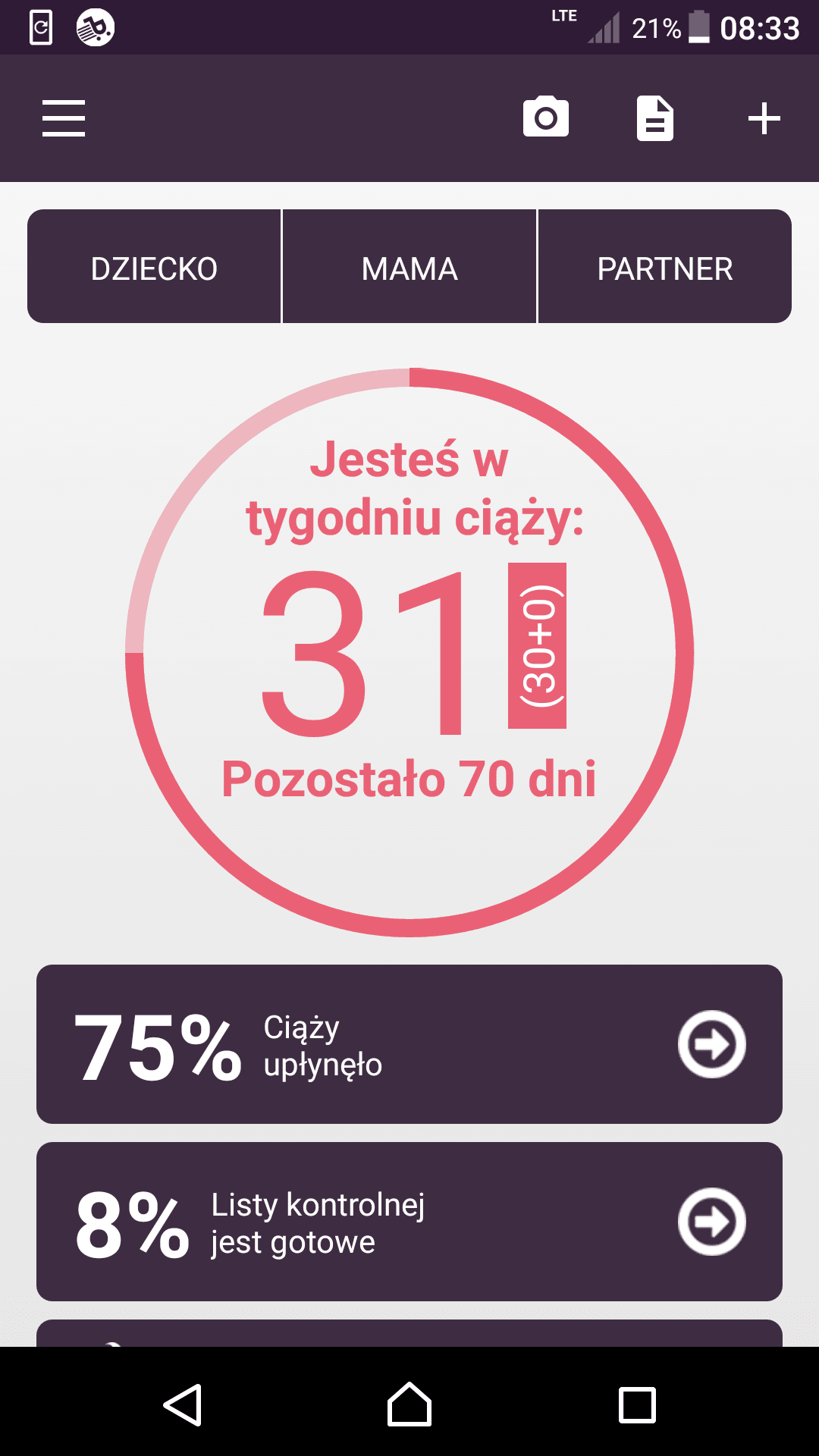Select the MAMA tab
The image size is (819, 1456).
coord(409,268)
